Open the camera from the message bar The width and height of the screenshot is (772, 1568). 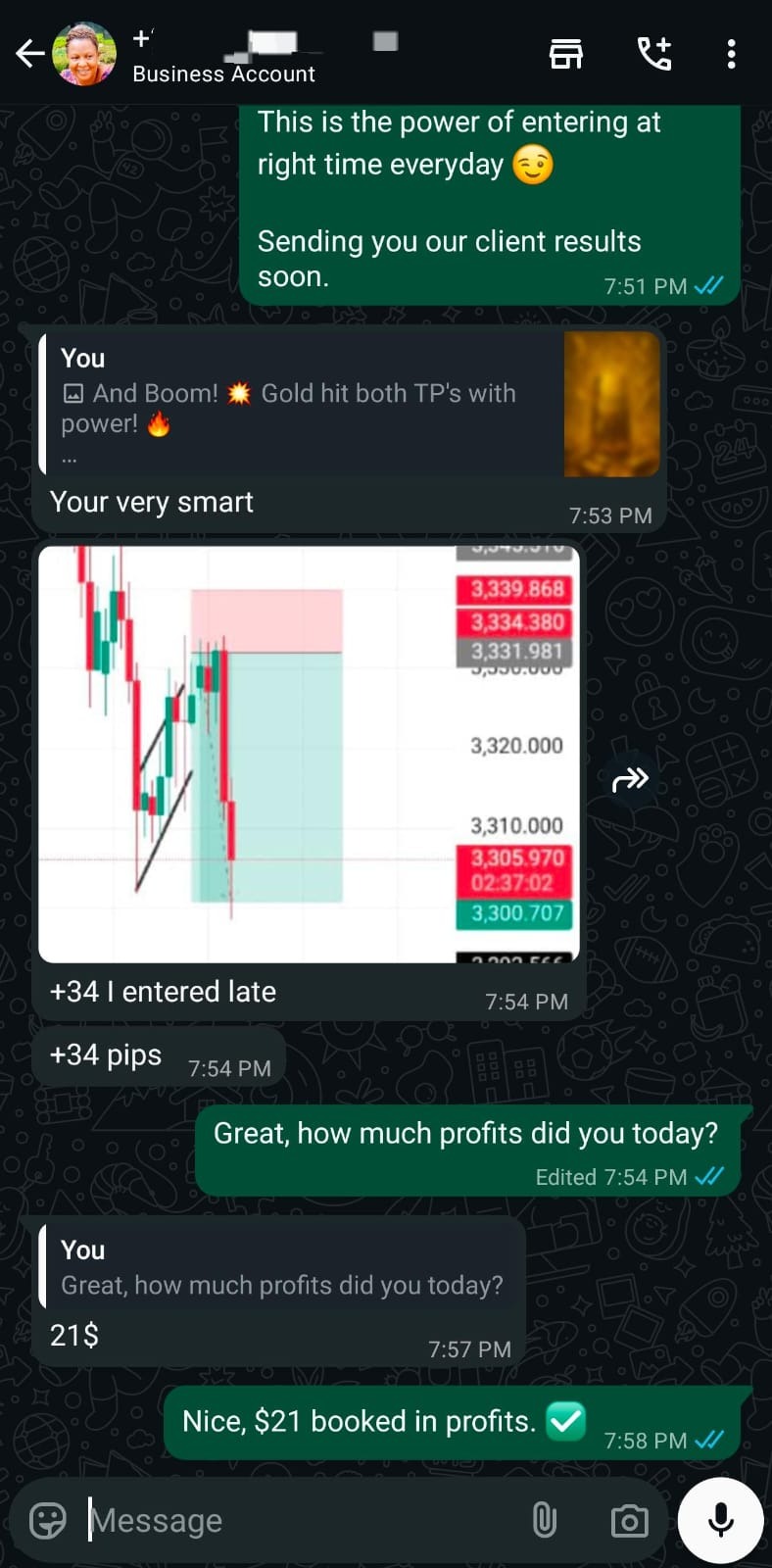[x=629, y=1520]
